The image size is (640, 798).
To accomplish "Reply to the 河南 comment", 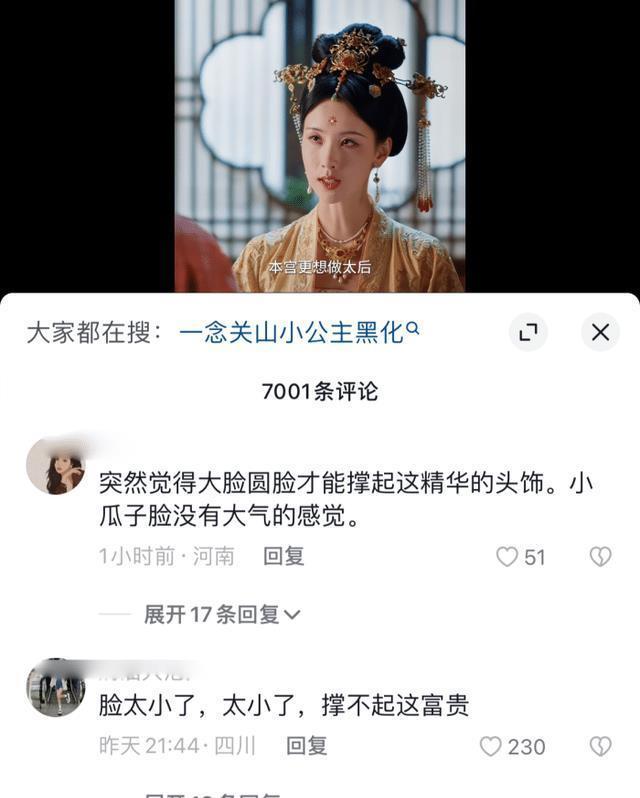I will (x=283, y=556).
